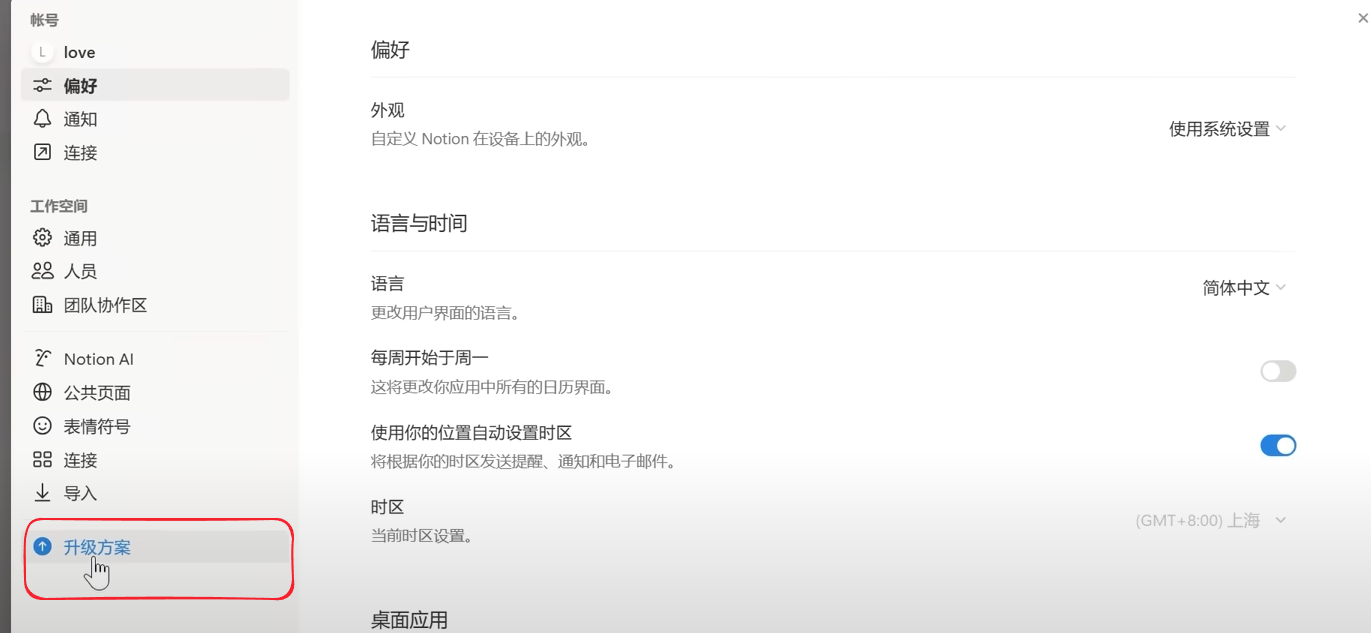Open 导入 settings
The image size is (1371, 633).
[x=80, y=493]
